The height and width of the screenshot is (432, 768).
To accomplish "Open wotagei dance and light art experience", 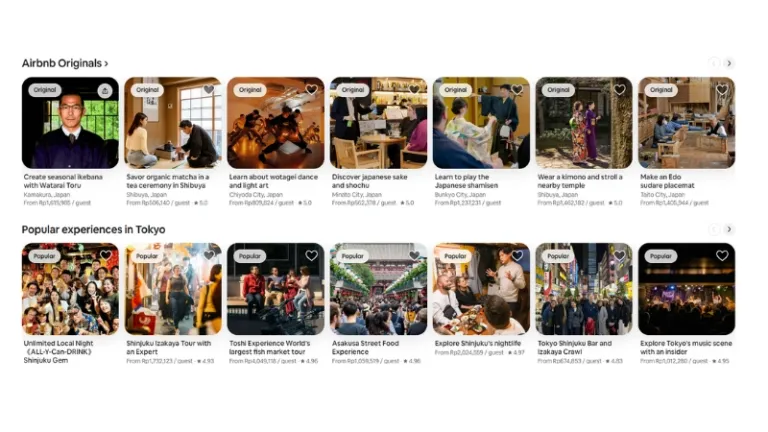I will pyautogui.click(x=275, y=123).
